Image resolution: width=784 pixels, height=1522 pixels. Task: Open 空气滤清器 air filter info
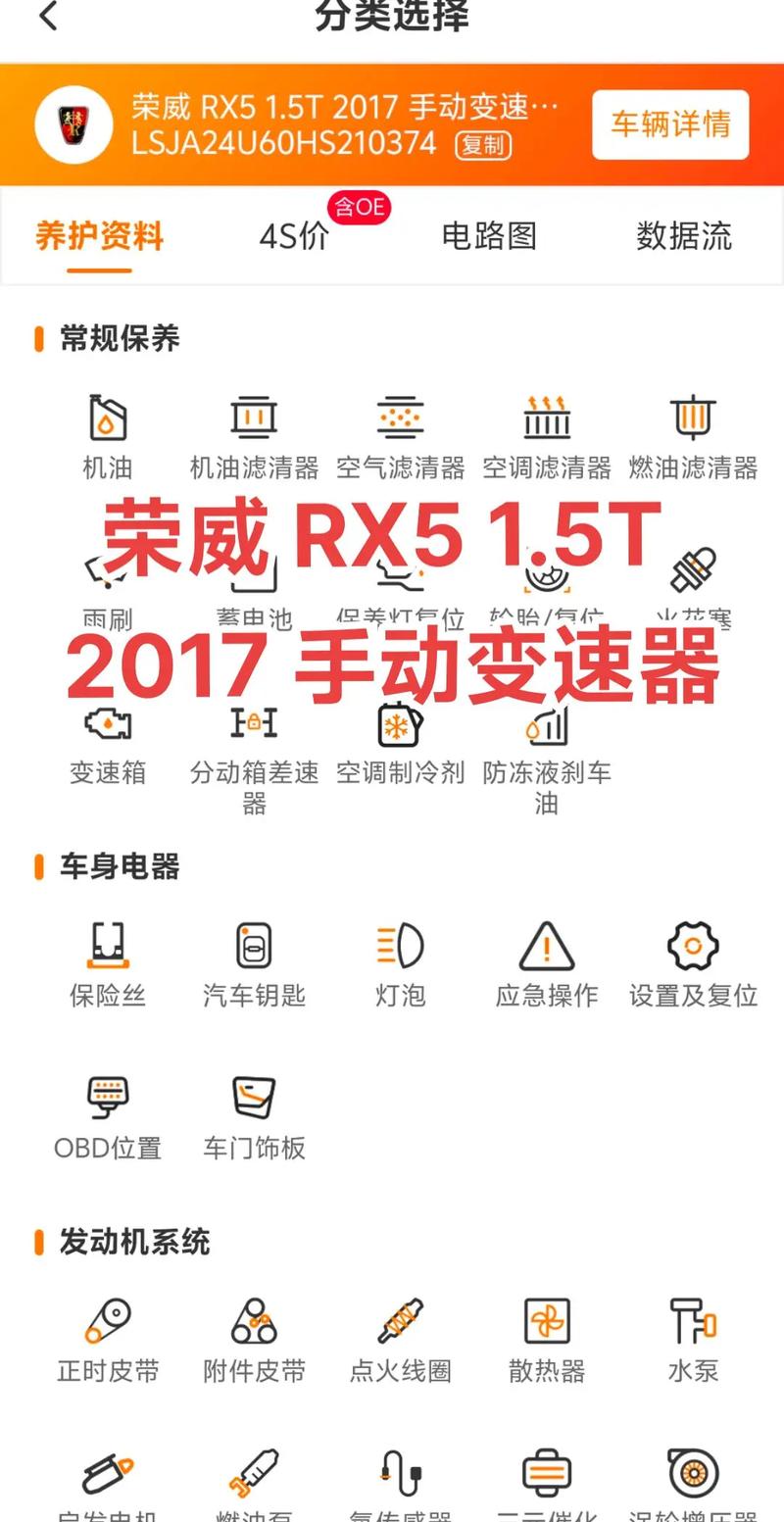(x=400, y=431)
